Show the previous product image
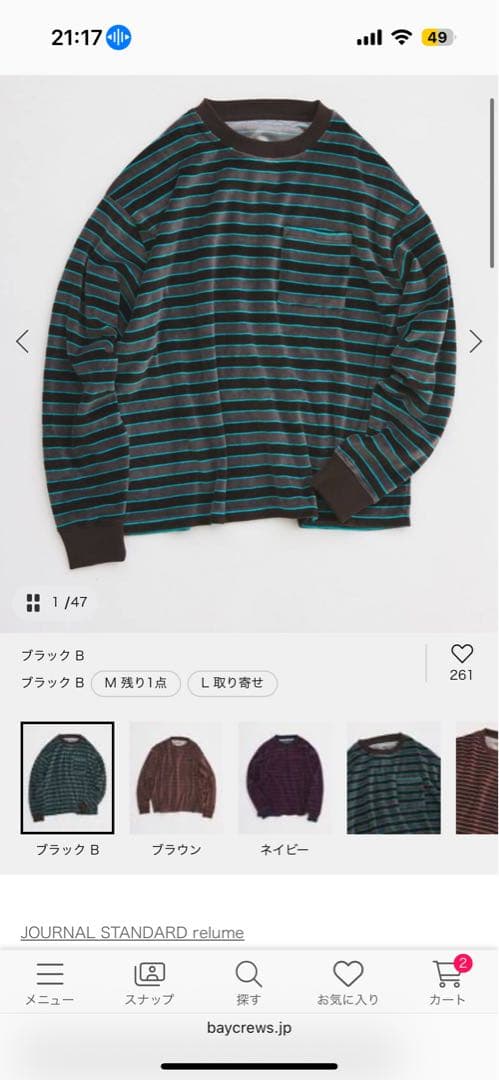The height and width of the screenshot is (1080, 499). click(x=23, y=341)
